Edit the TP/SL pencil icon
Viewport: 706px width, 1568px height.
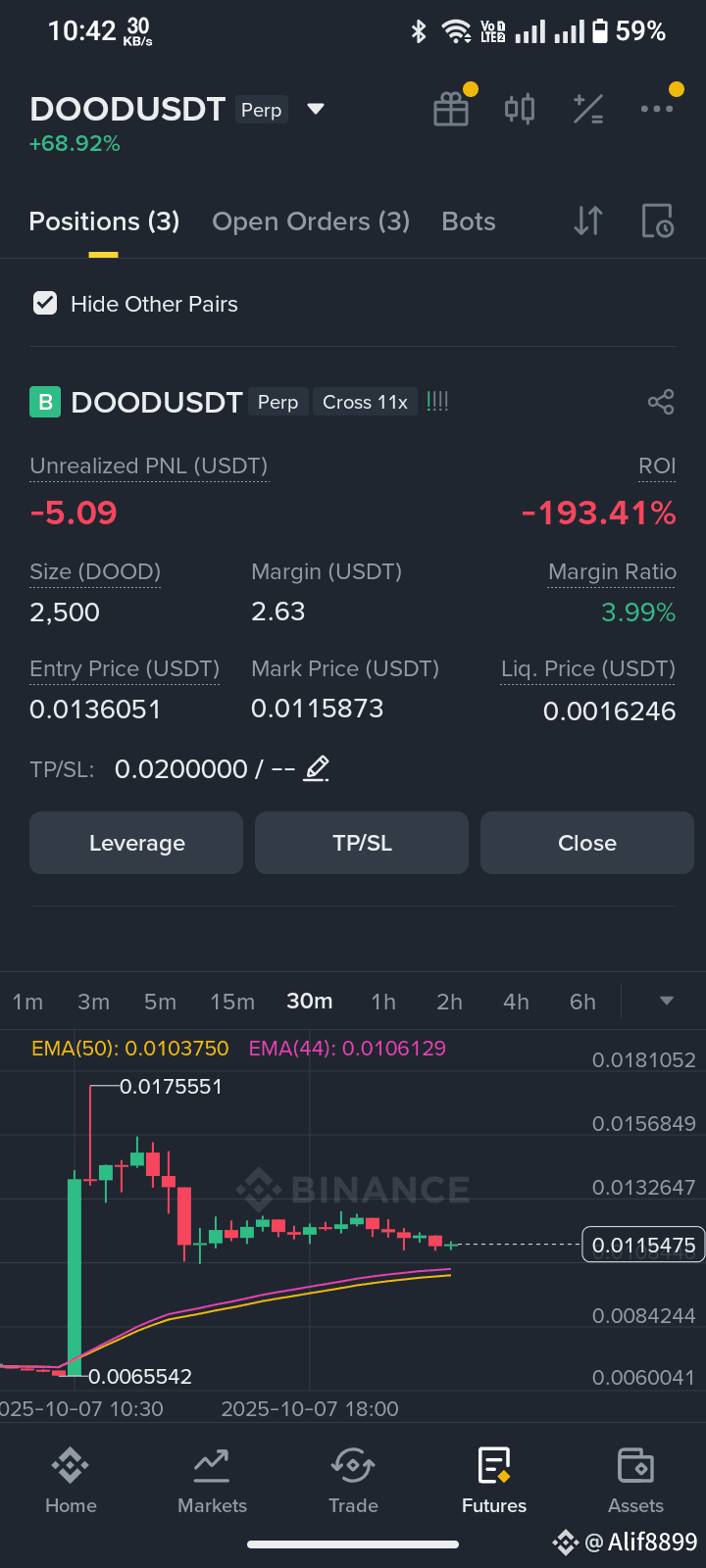point(316,768)
